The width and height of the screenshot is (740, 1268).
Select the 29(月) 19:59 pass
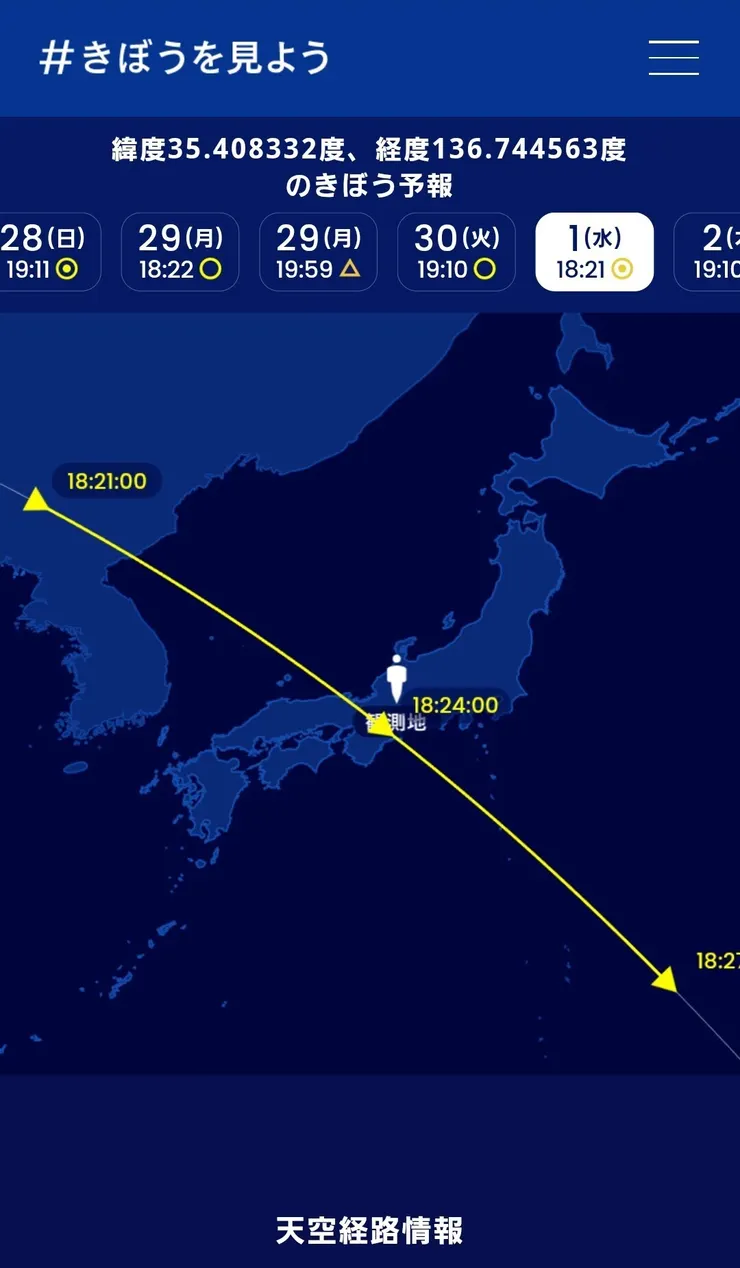coord(318,252)
